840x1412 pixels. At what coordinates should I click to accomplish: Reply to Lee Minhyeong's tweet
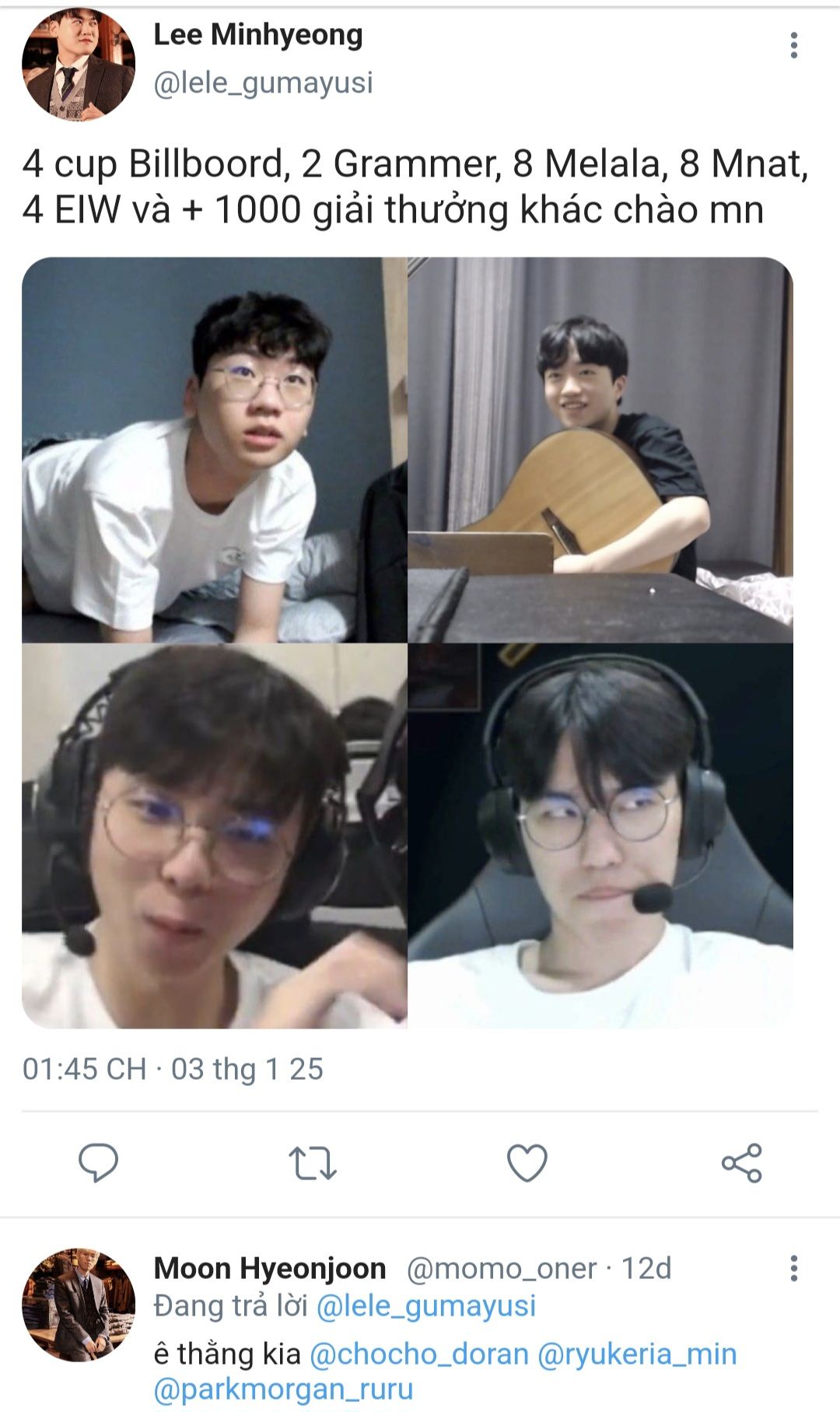pyautogui.click(x=98, y=1163)
